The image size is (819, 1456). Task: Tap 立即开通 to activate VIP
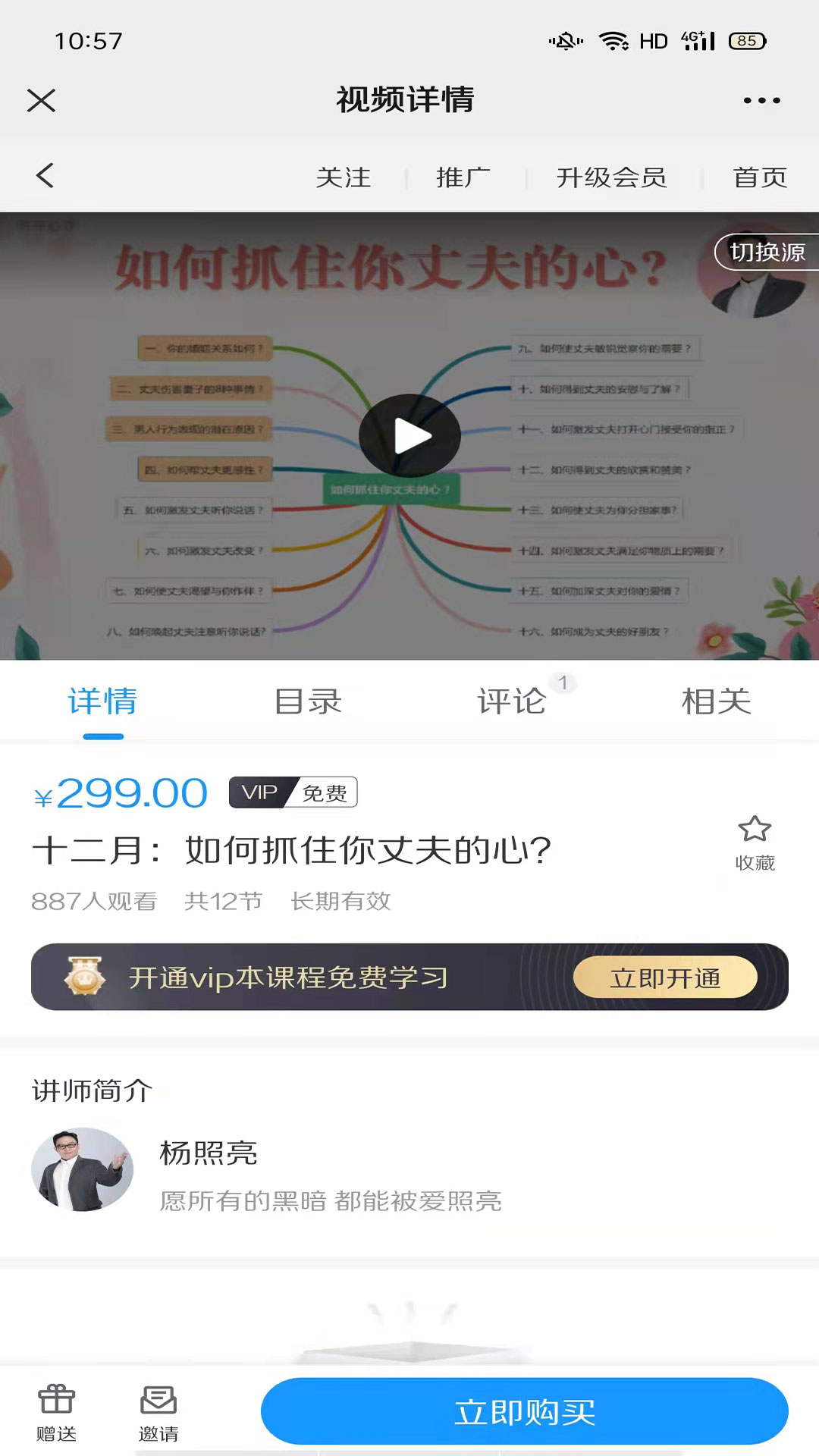[x=665, y=977]
